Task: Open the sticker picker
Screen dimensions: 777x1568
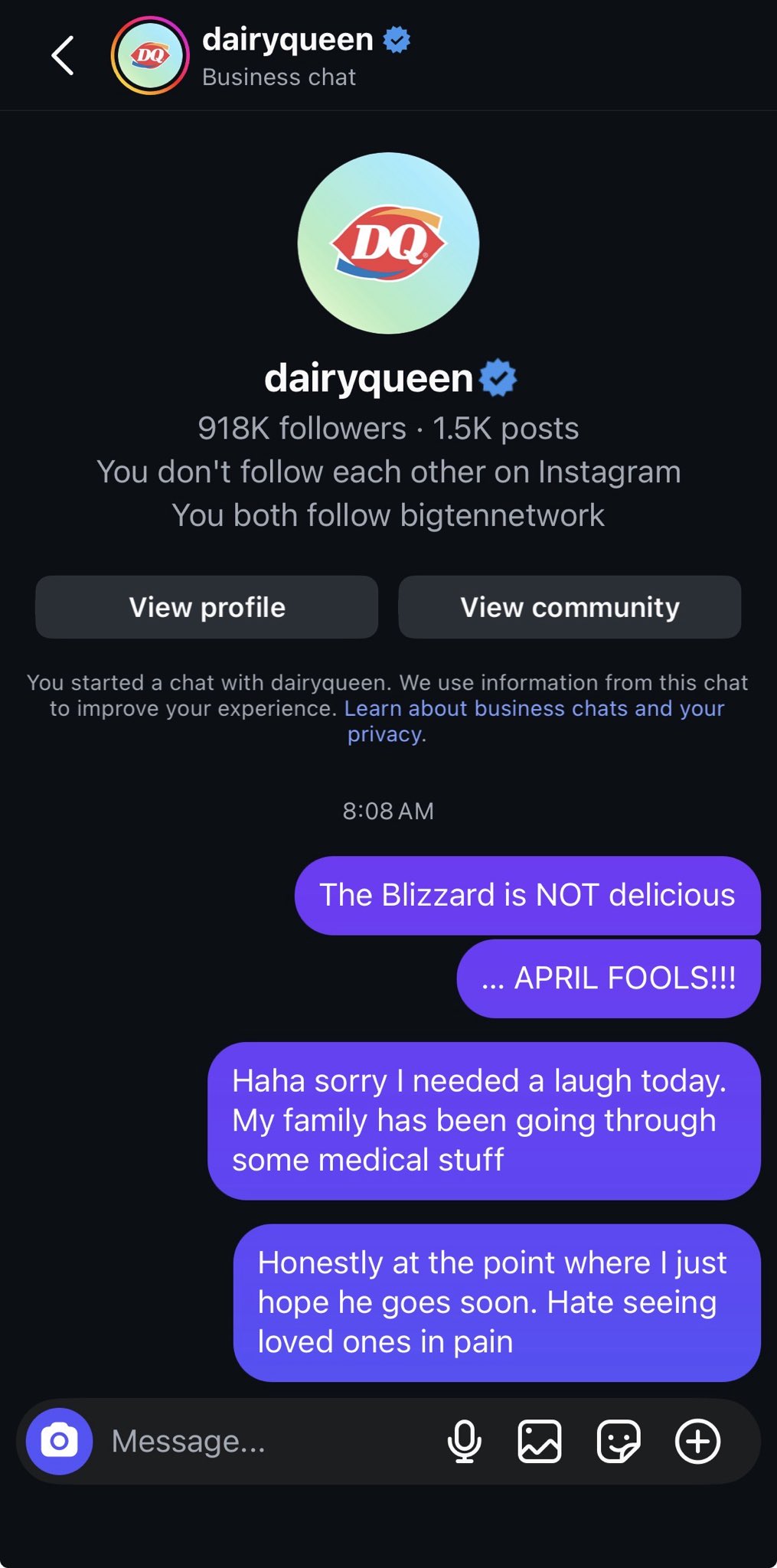Action: 619,1442
